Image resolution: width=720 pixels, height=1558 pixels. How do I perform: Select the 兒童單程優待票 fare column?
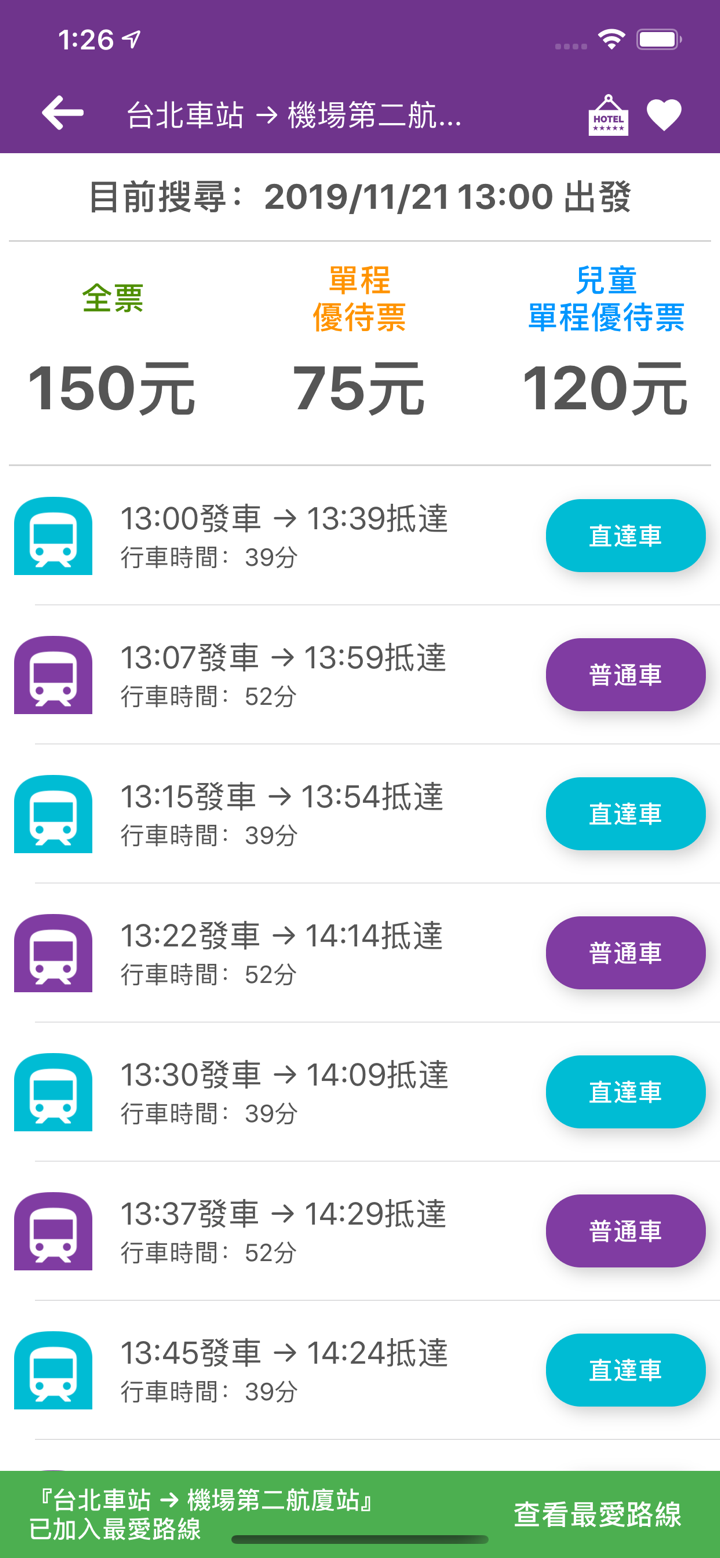606,340
